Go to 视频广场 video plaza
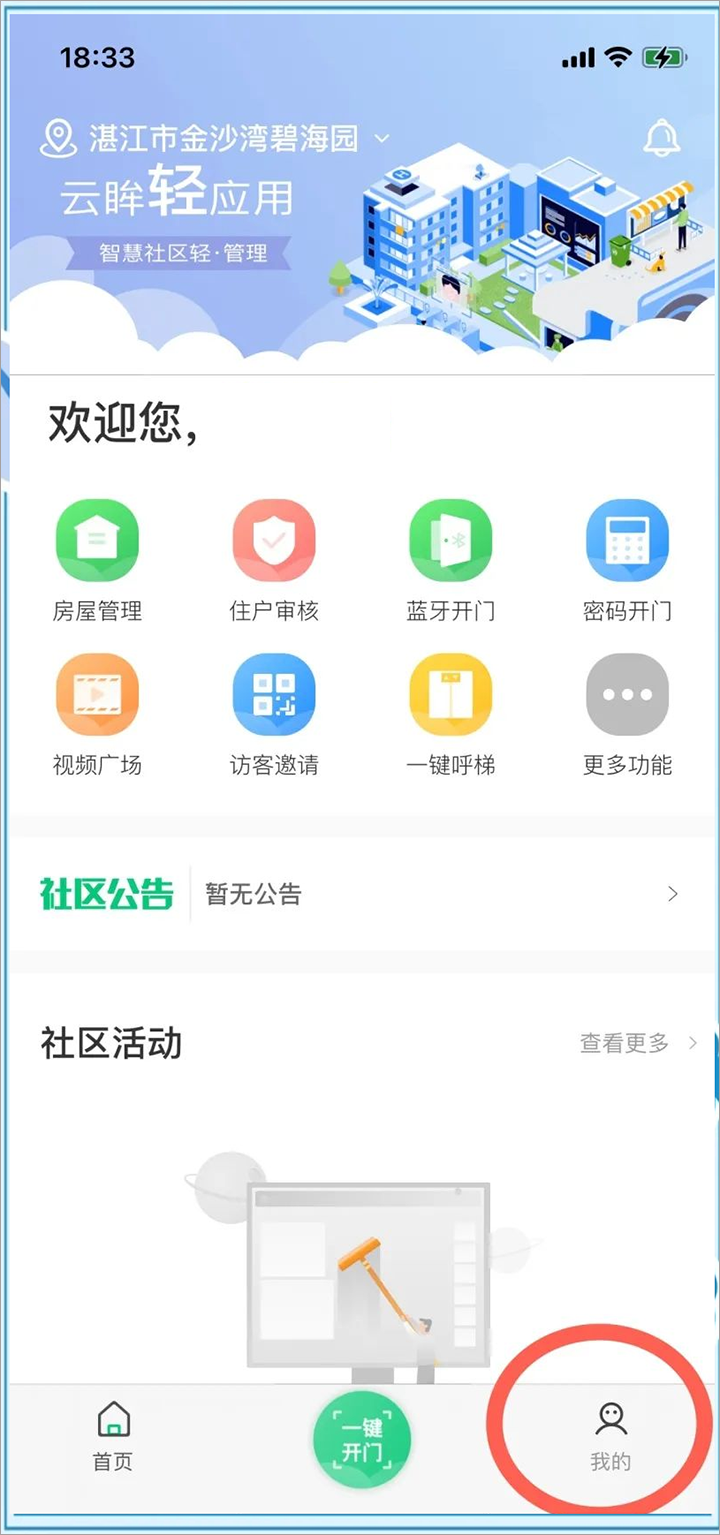The height and width of the screenshot is (1535, 720). point(97,714)
